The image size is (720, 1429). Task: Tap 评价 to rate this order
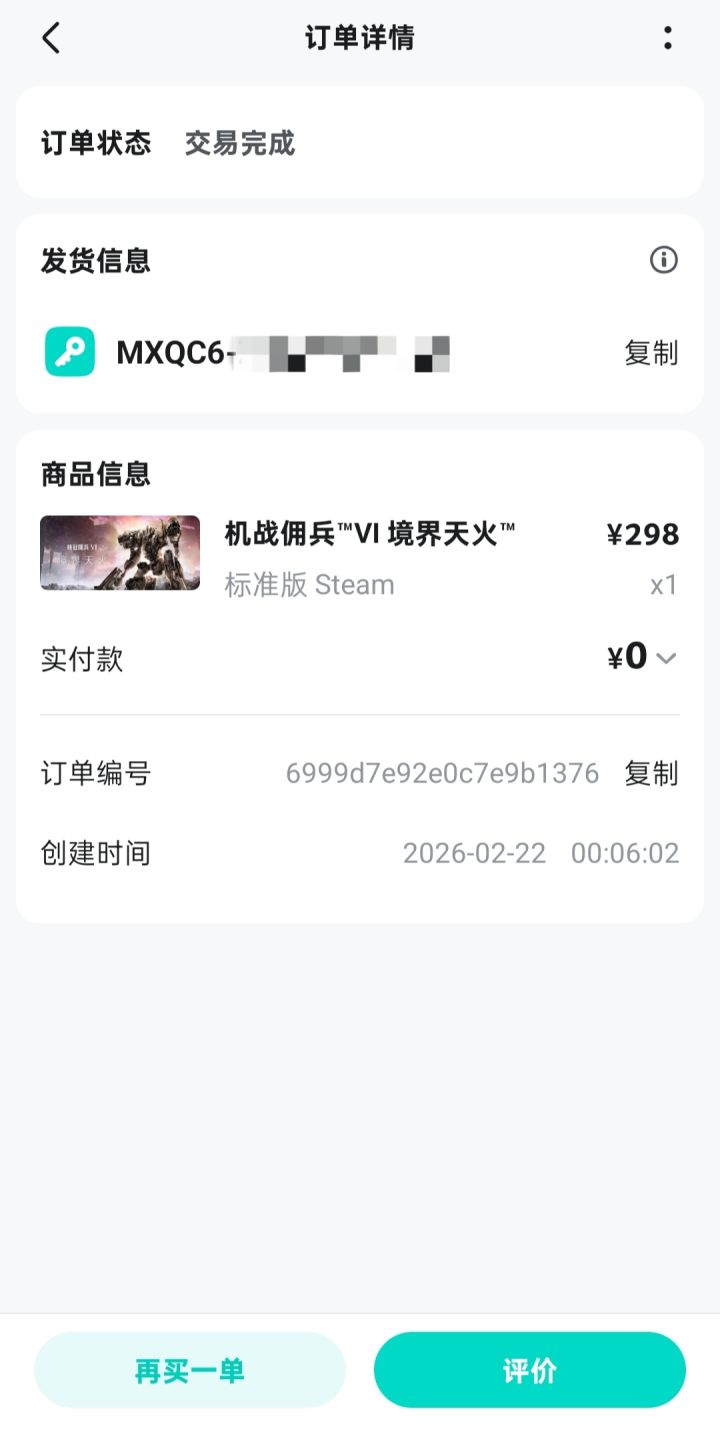pos(530,1370)
